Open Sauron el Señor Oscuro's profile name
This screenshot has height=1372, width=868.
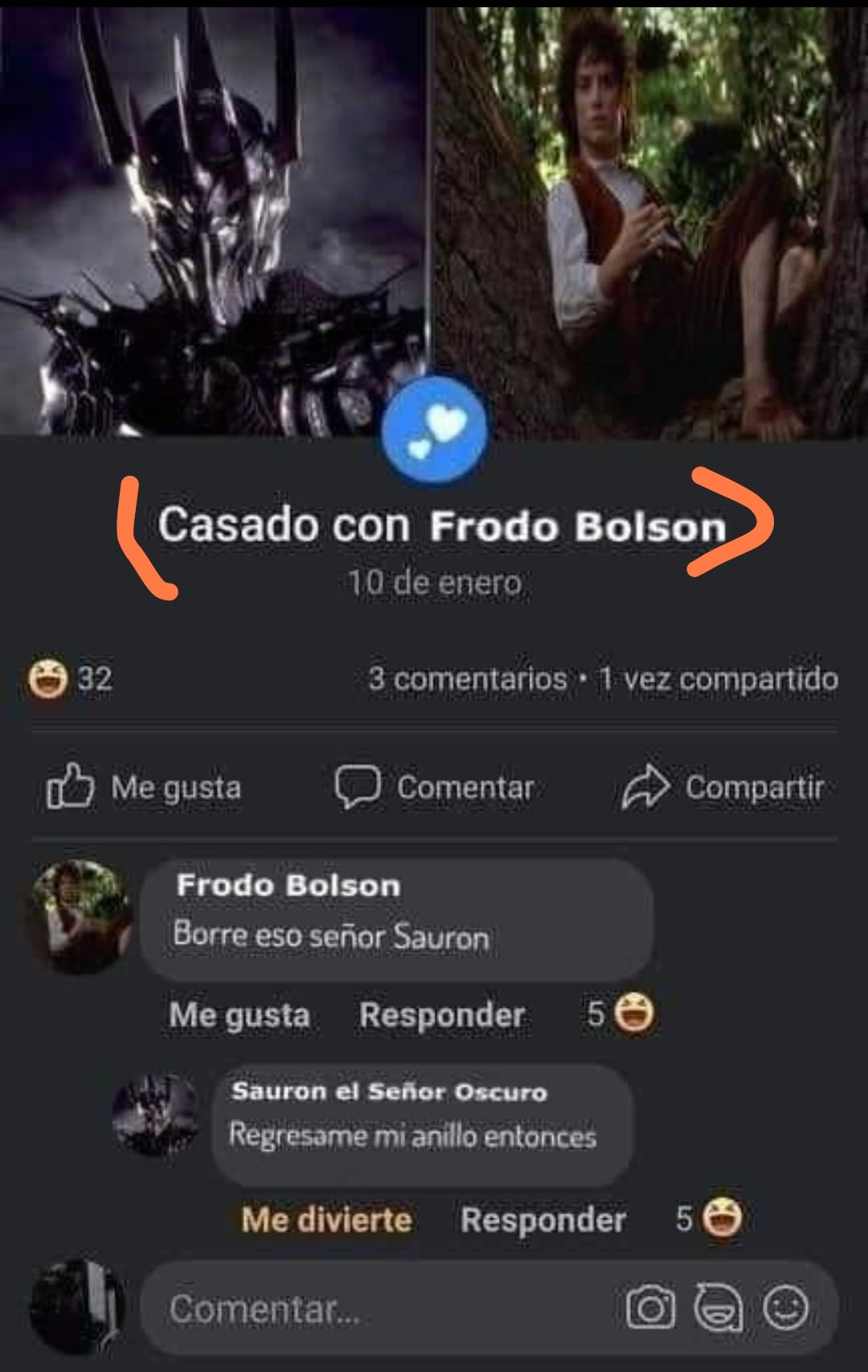click(389, 1092)
